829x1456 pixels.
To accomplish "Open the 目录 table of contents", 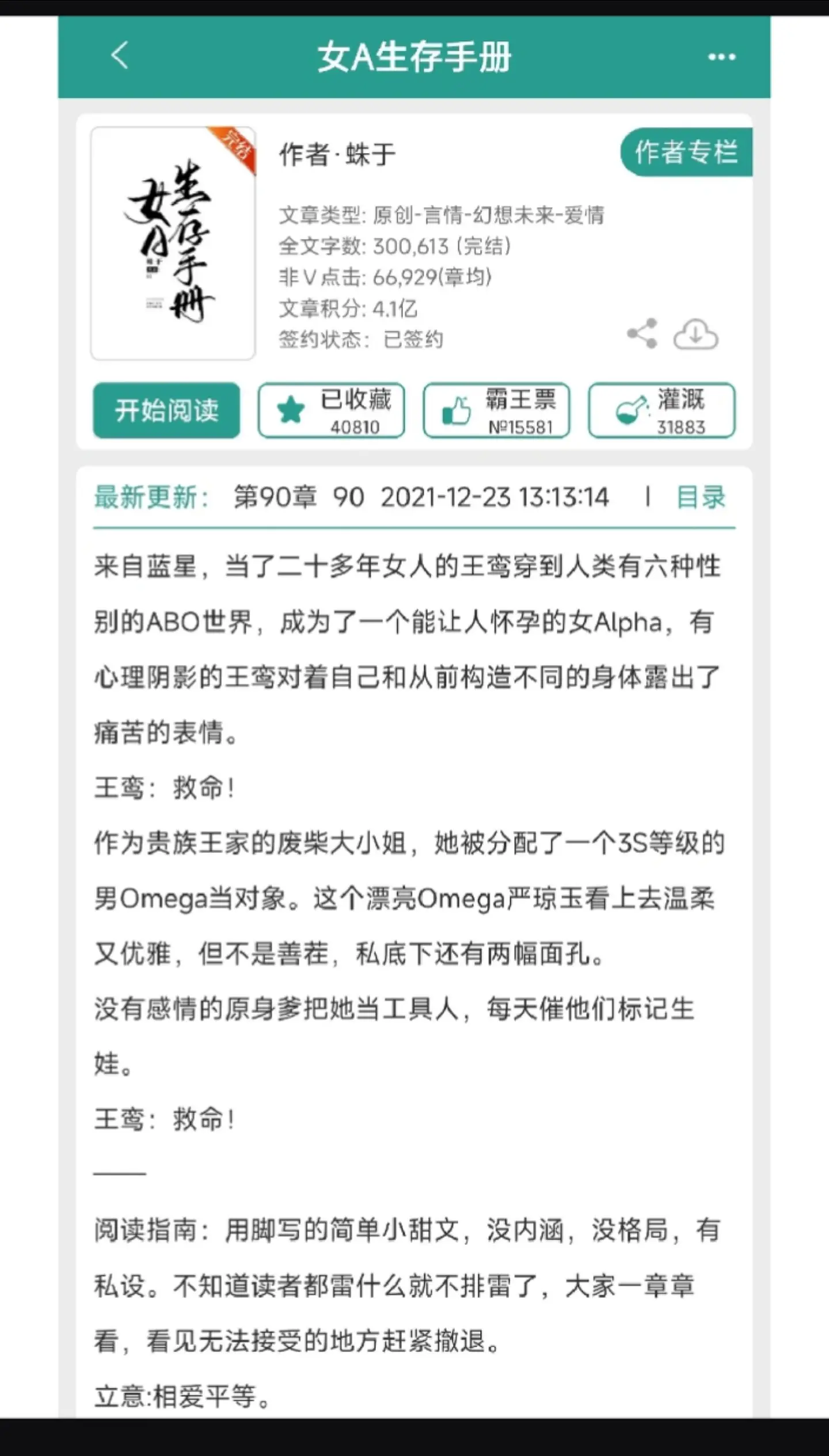I will 701,497.
